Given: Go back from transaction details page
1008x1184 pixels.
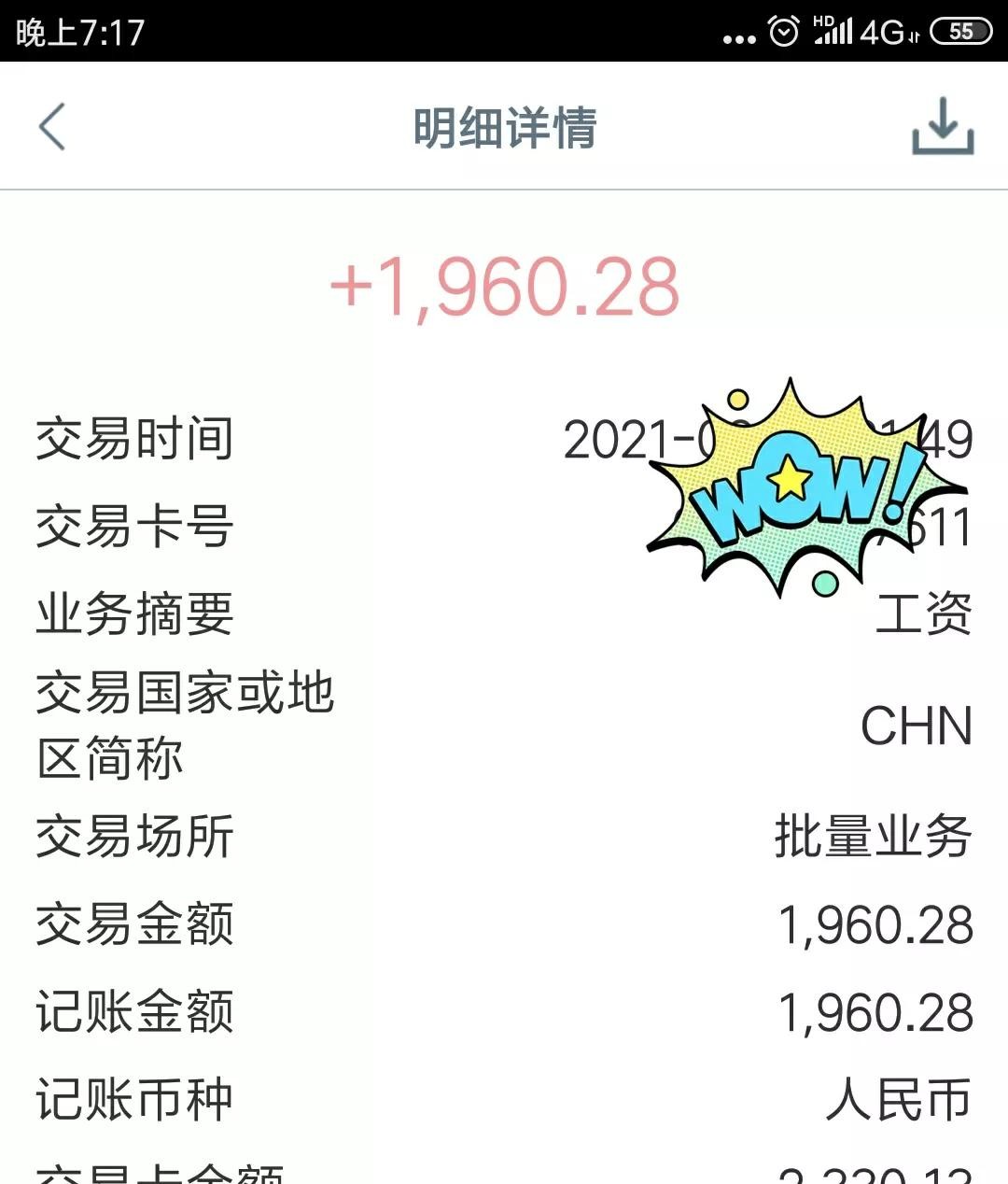Looking at the screenshot, I should point(52,127).
